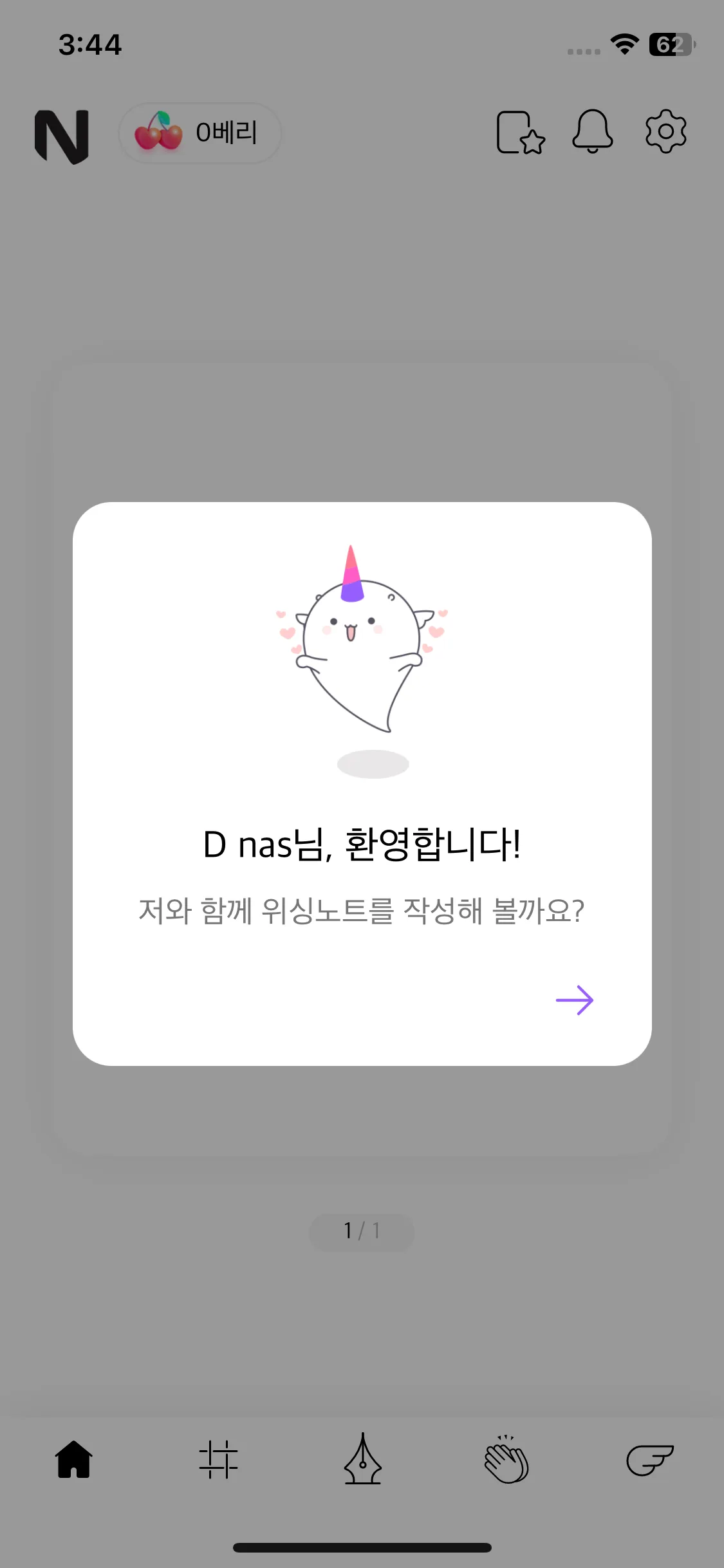The width and height of the screenshot is (724, 1568).
Task: Open the settings gear
Action: tap(665, 132)
